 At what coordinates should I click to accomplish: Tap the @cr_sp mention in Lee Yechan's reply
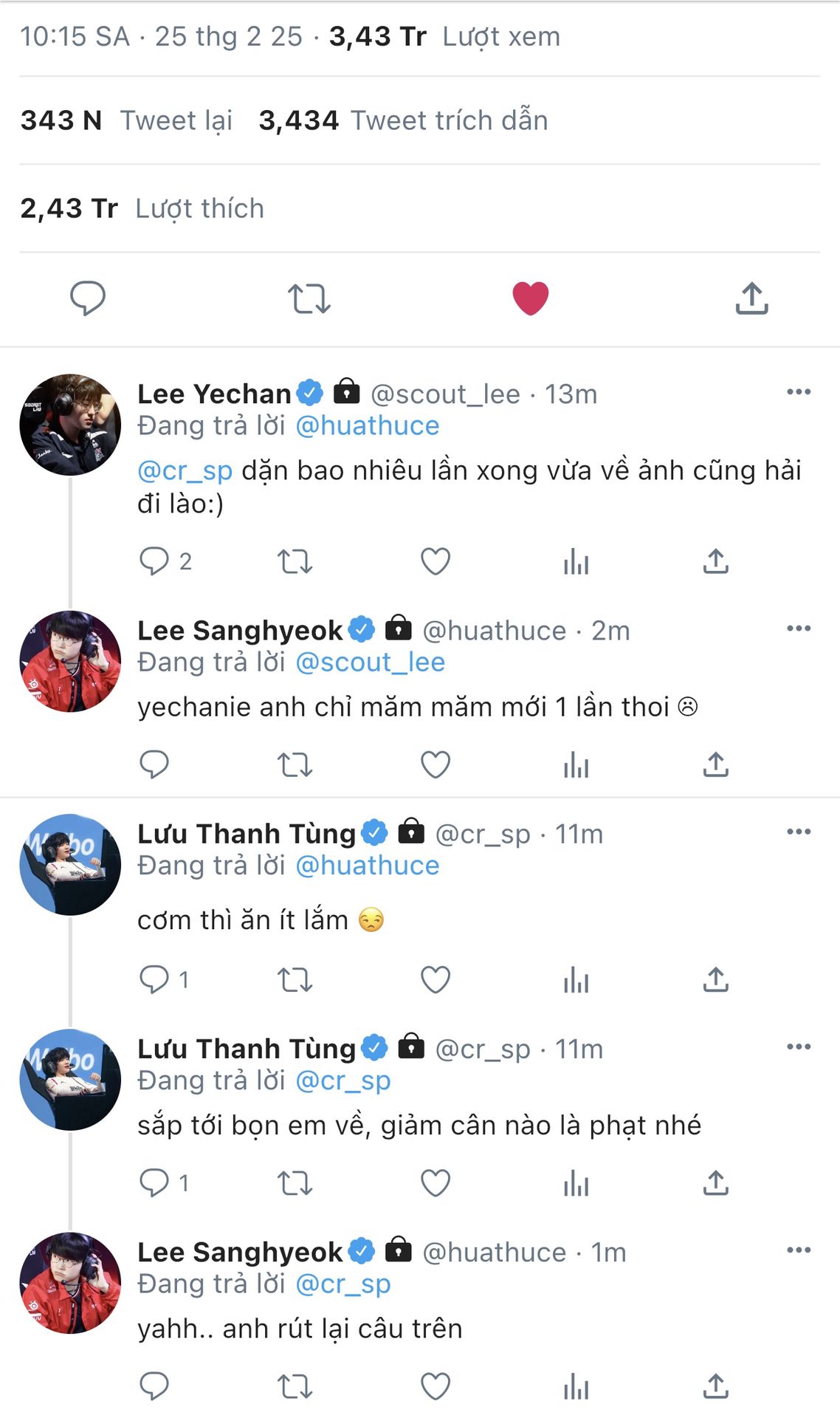pos(185,470)
